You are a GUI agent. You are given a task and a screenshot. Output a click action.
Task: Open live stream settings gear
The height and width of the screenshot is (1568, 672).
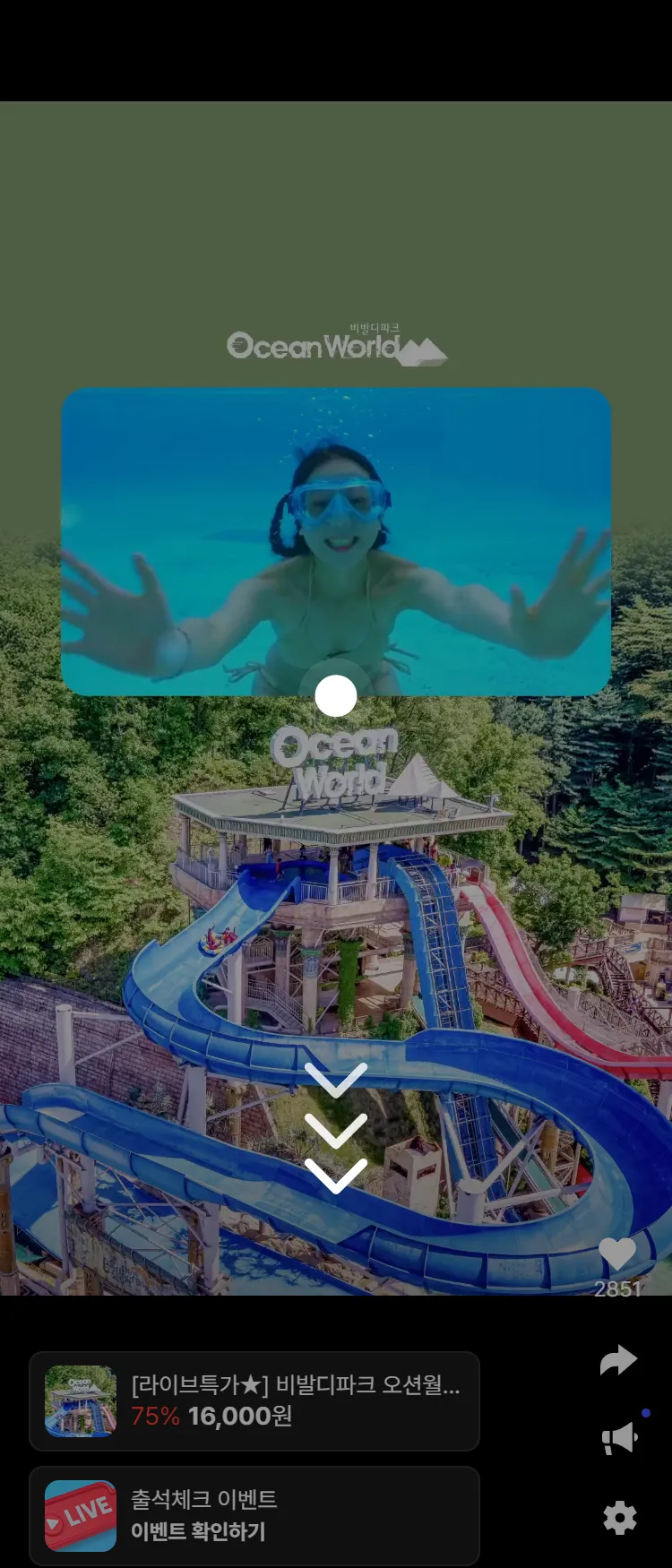619,1518
